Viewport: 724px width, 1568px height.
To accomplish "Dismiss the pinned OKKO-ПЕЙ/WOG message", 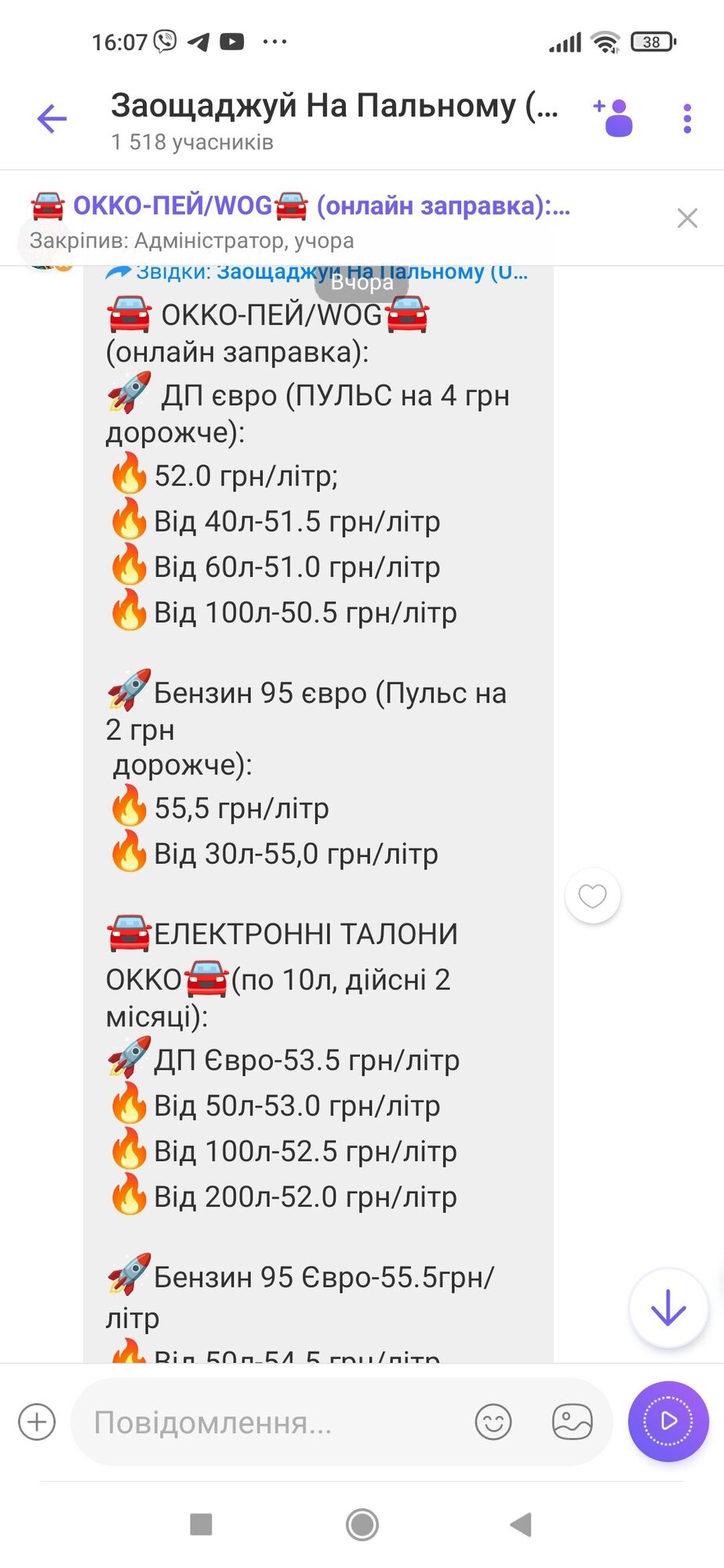I will pyautogui.click(x=688, y=219).
